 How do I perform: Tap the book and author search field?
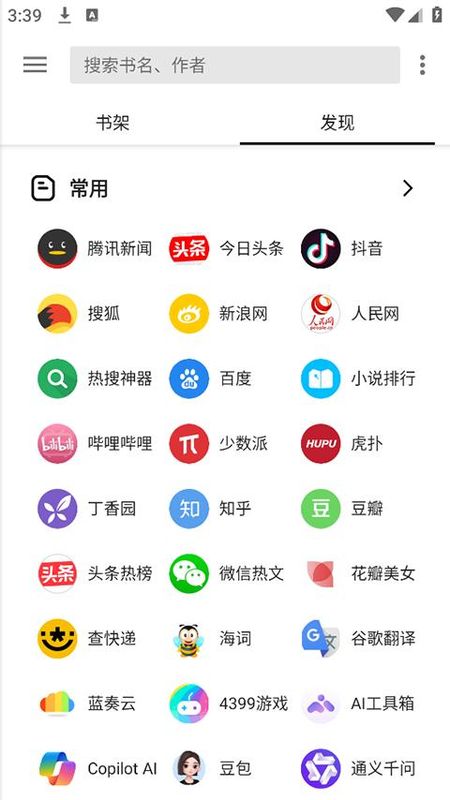tap(235, 65)
